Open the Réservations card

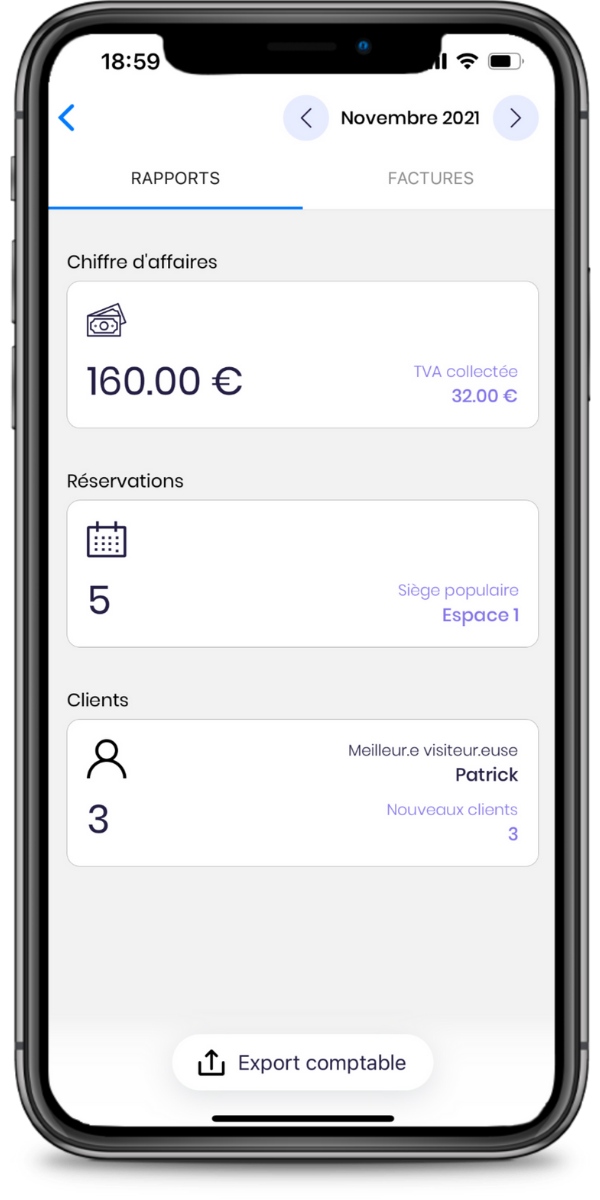[302, 574]
